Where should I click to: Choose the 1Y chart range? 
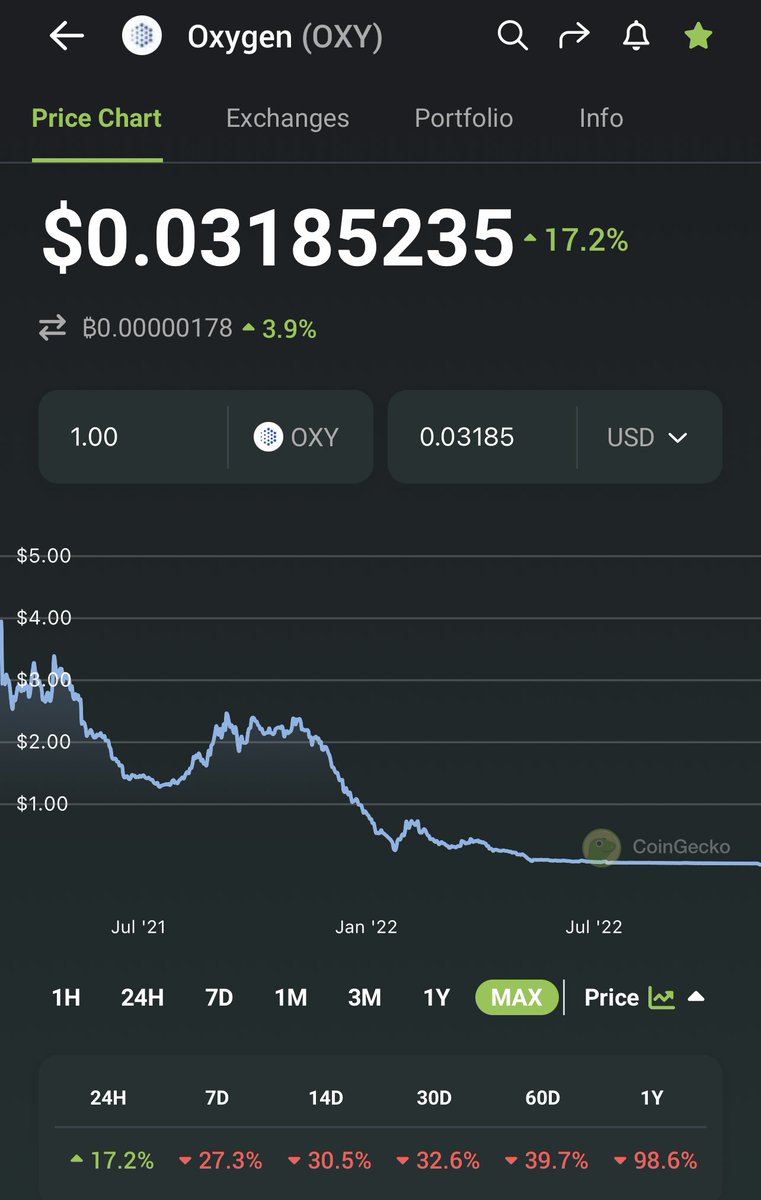(x=436, y=997)
